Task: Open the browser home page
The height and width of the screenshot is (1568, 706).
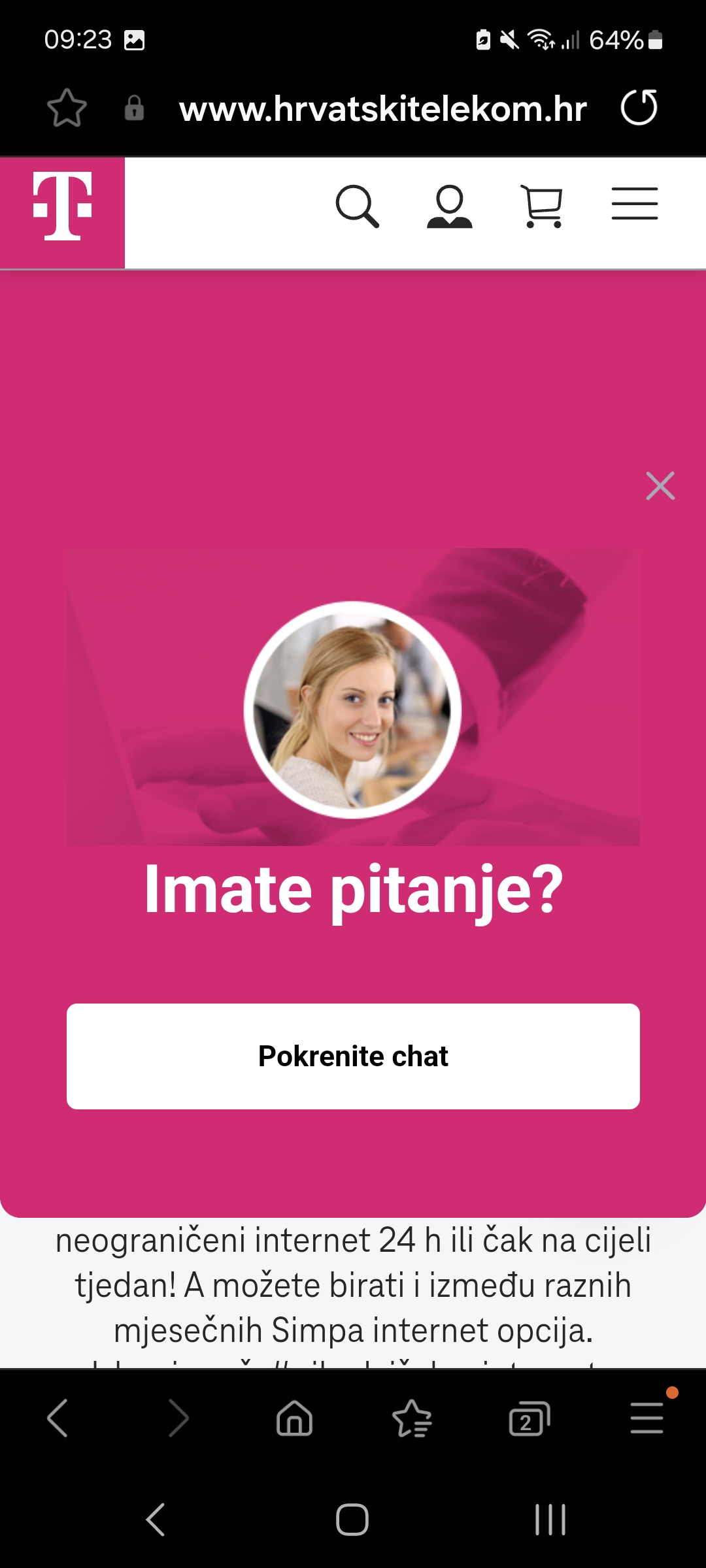Action: click(295, 1418)
